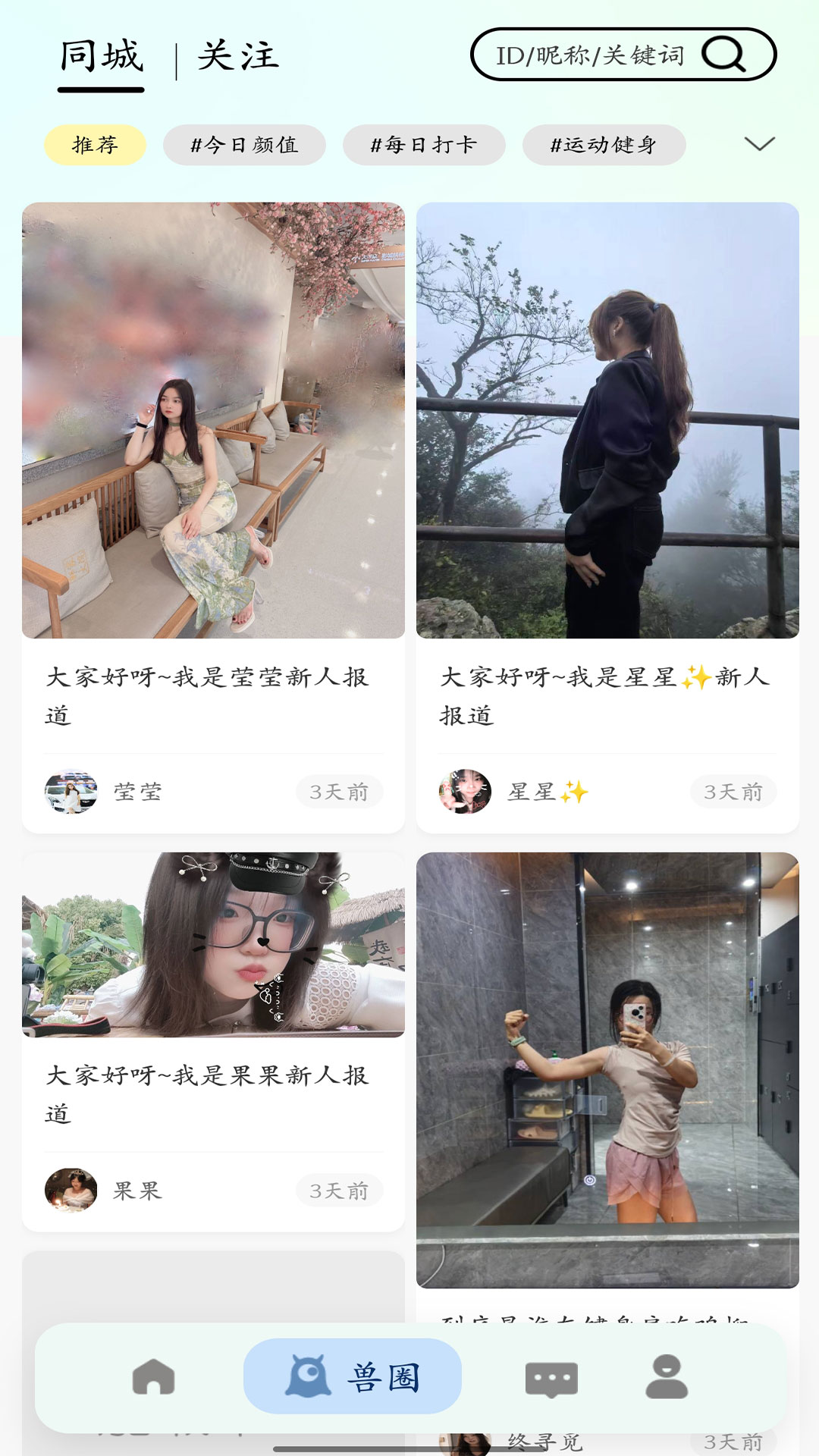Viewport: 819px width, 1456px height.
Task: View 莹莹's profile avatar
Action: click(x=71, y=792)
